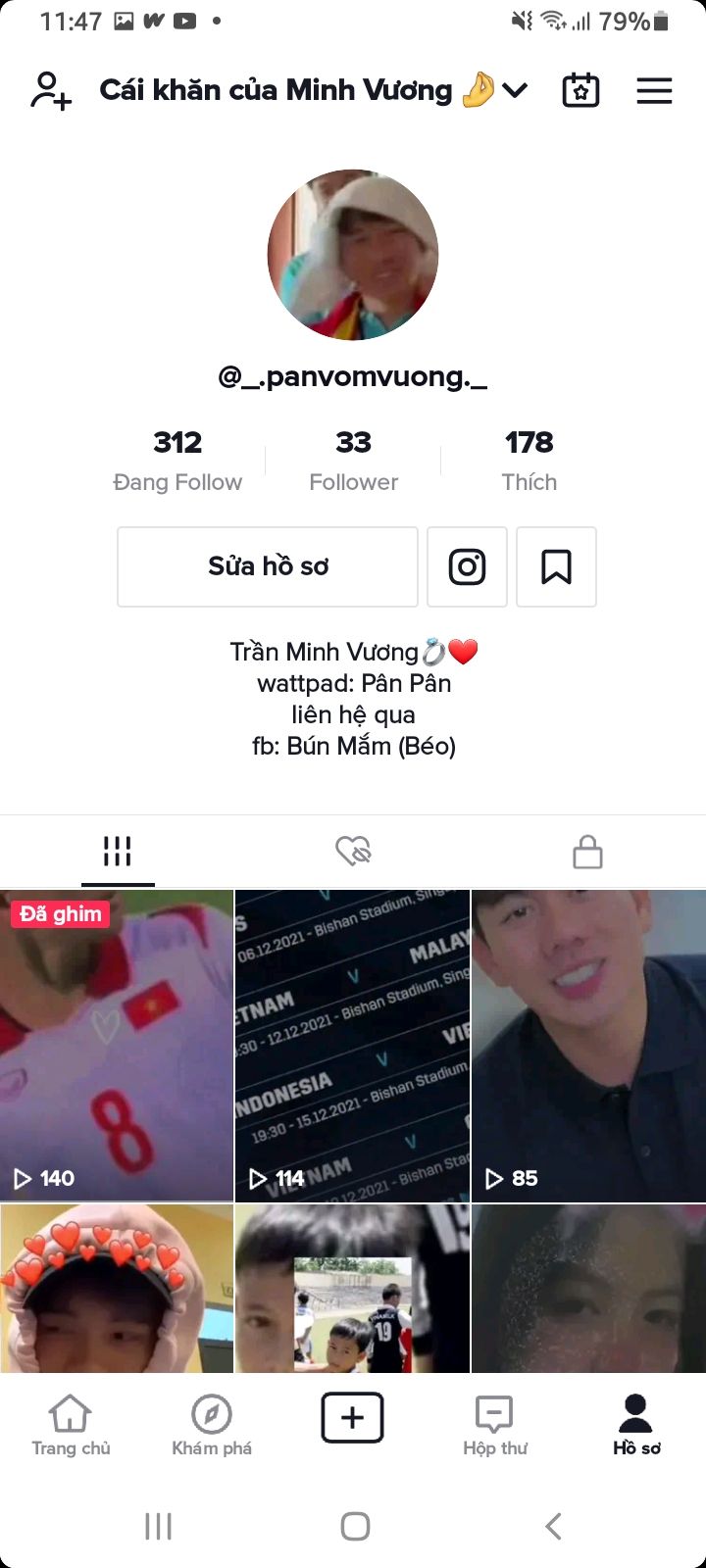Screen dimensions: 706x1568
Task: Go to Trang chủ tab
Action: click(71, 1426)
